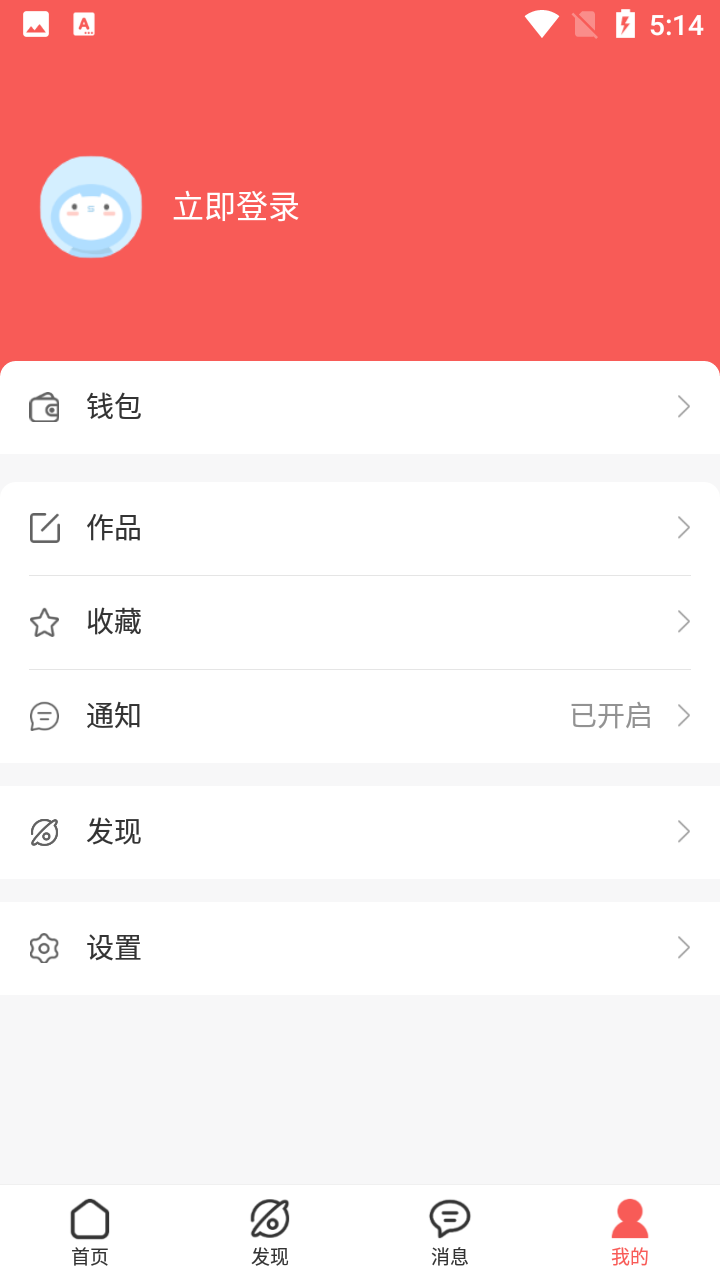Click the 发现 icon in bottom navigation
This screenshot has height=1280, width=720.
pyautogui.click(x=269, y=1218)
